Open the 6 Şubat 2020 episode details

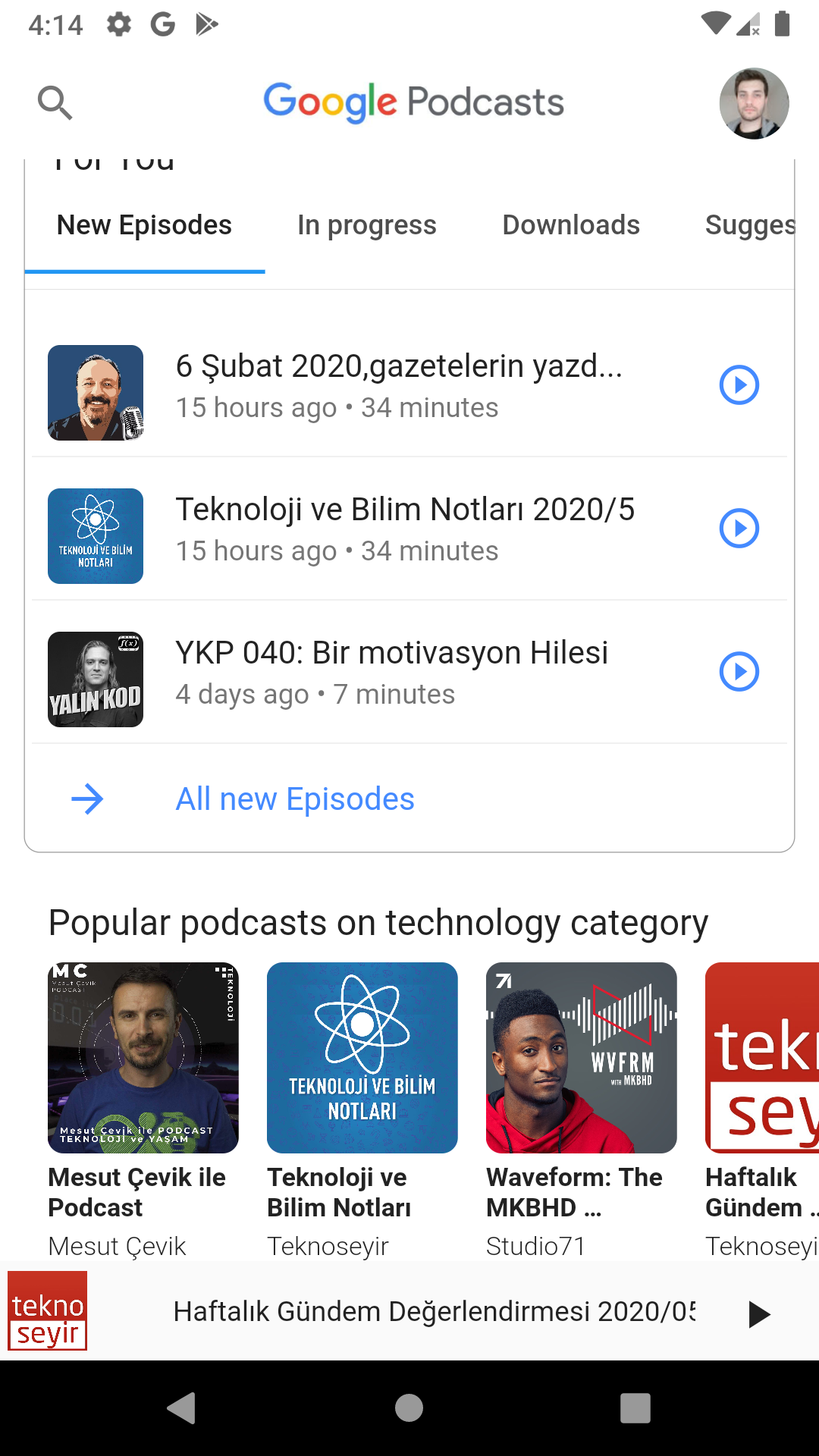(399, 385)
